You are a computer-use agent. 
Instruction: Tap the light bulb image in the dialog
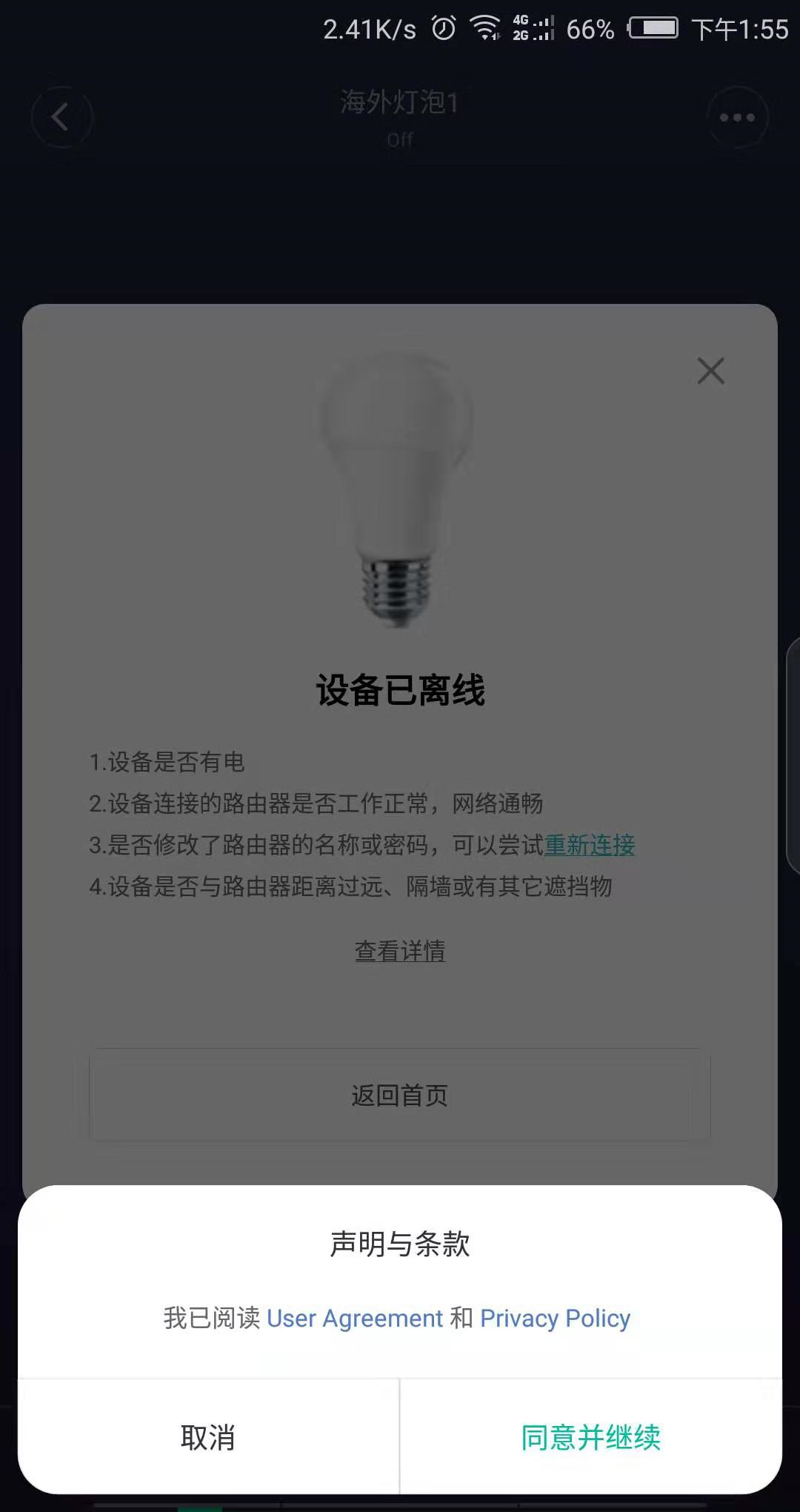coord(400,489)
